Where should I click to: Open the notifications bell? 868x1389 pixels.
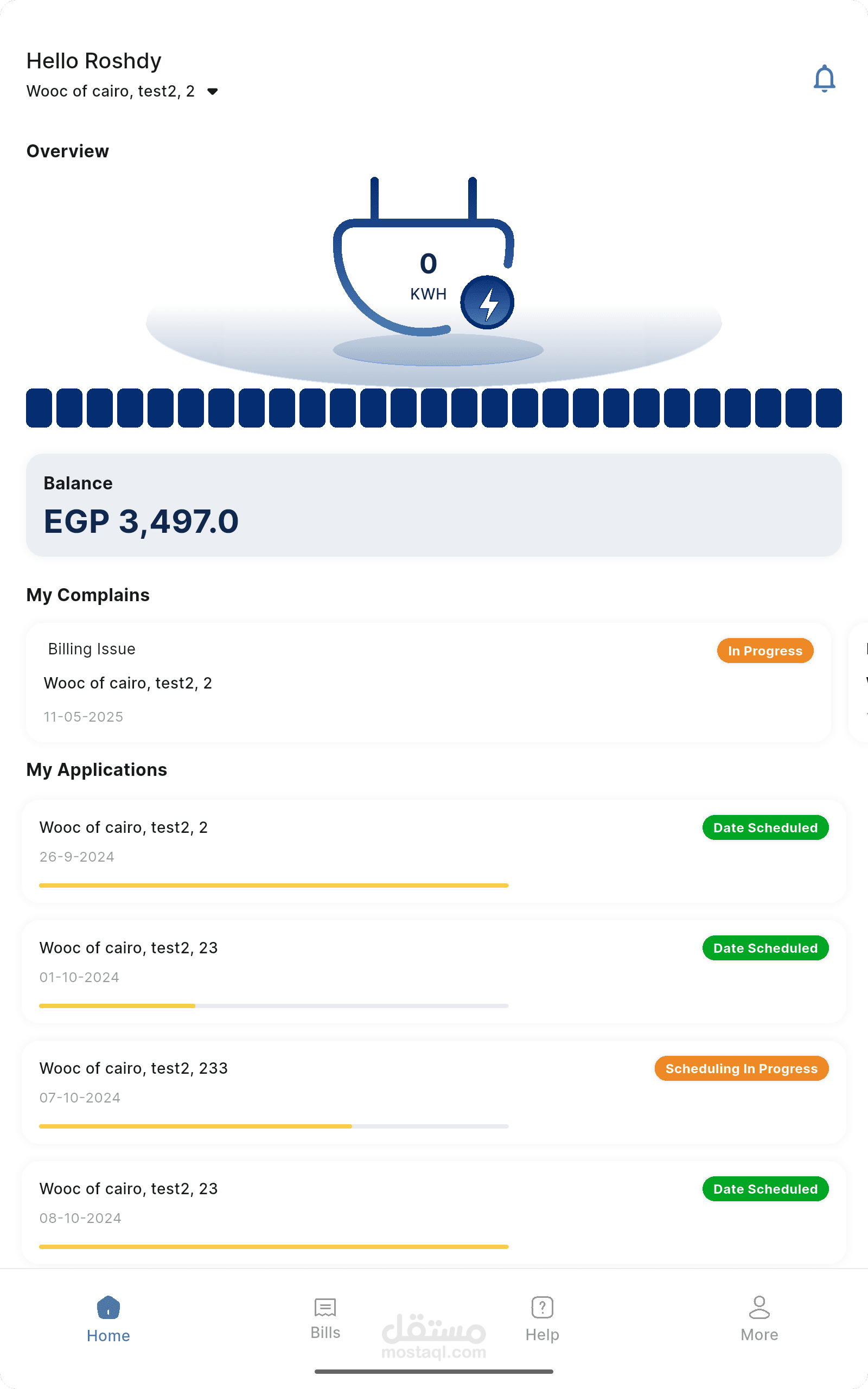(x=824, y=79)
